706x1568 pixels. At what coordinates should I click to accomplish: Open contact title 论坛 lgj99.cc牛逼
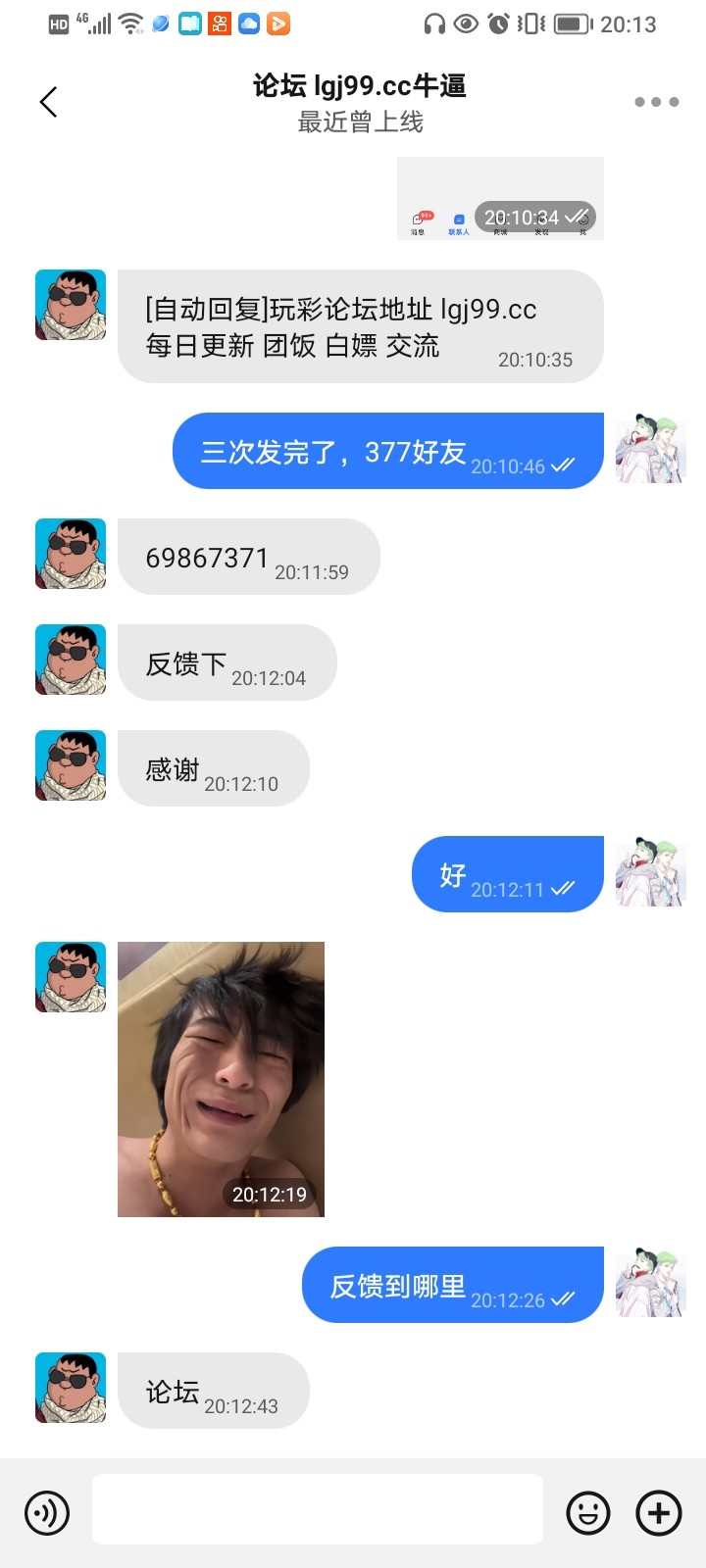pos(359,86)
